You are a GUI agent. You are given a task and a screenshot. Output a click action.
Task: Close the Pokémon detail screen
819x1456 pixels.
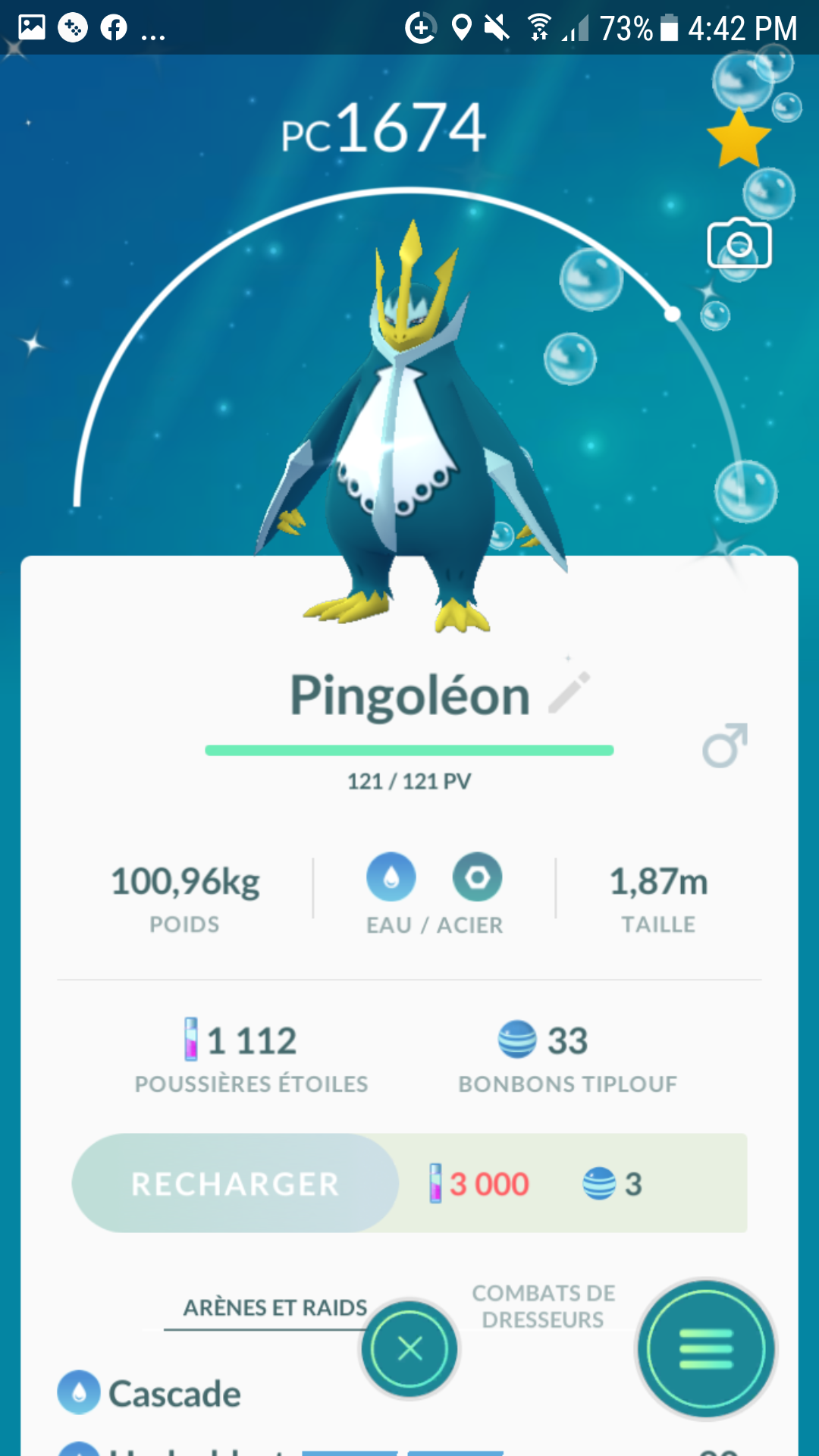pos(409,1349)
